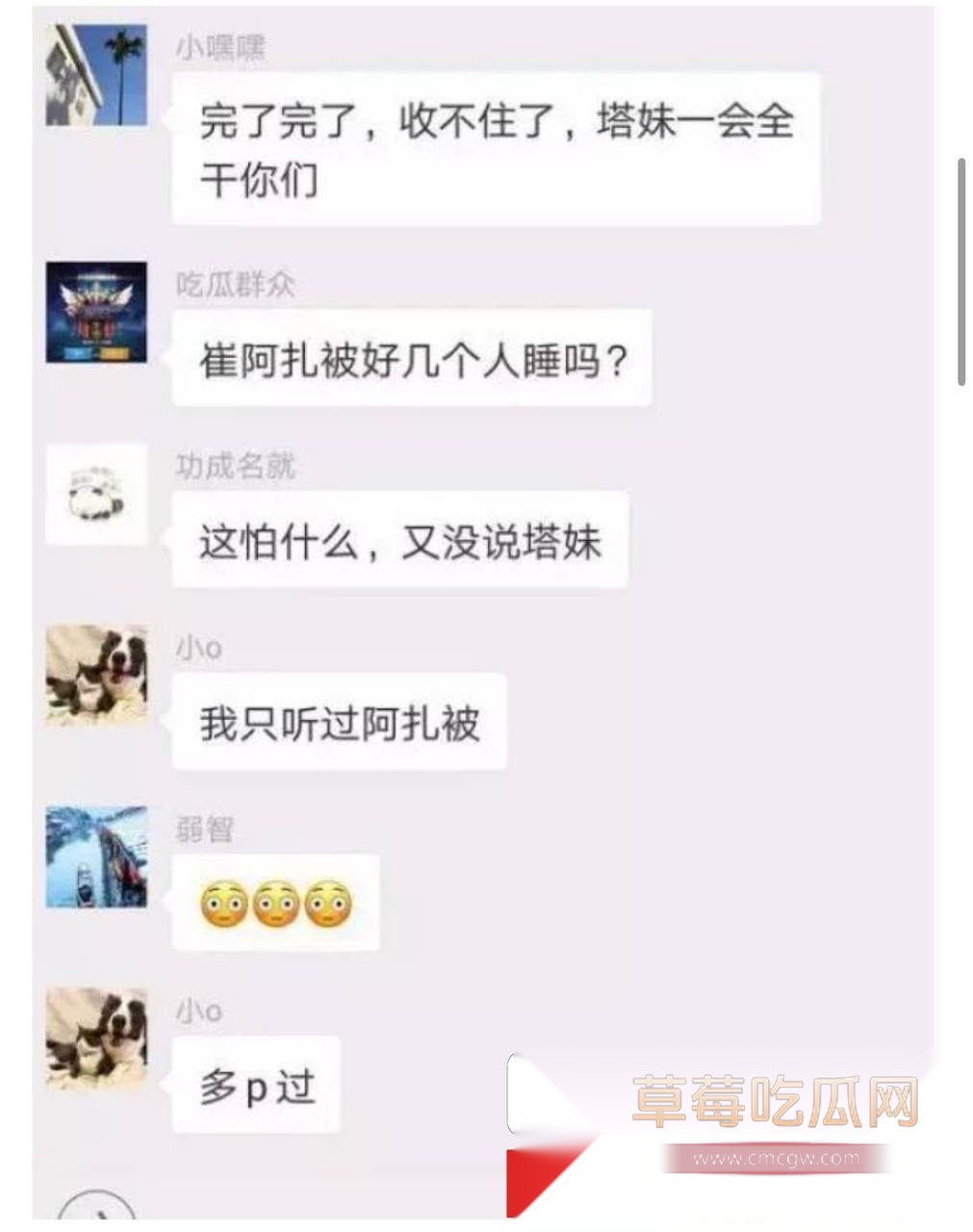The height and width of the screenshot is (1232, 973).
Task: Click the first flushed-face emoji from 弱智
Action: (x=223, y=902)
